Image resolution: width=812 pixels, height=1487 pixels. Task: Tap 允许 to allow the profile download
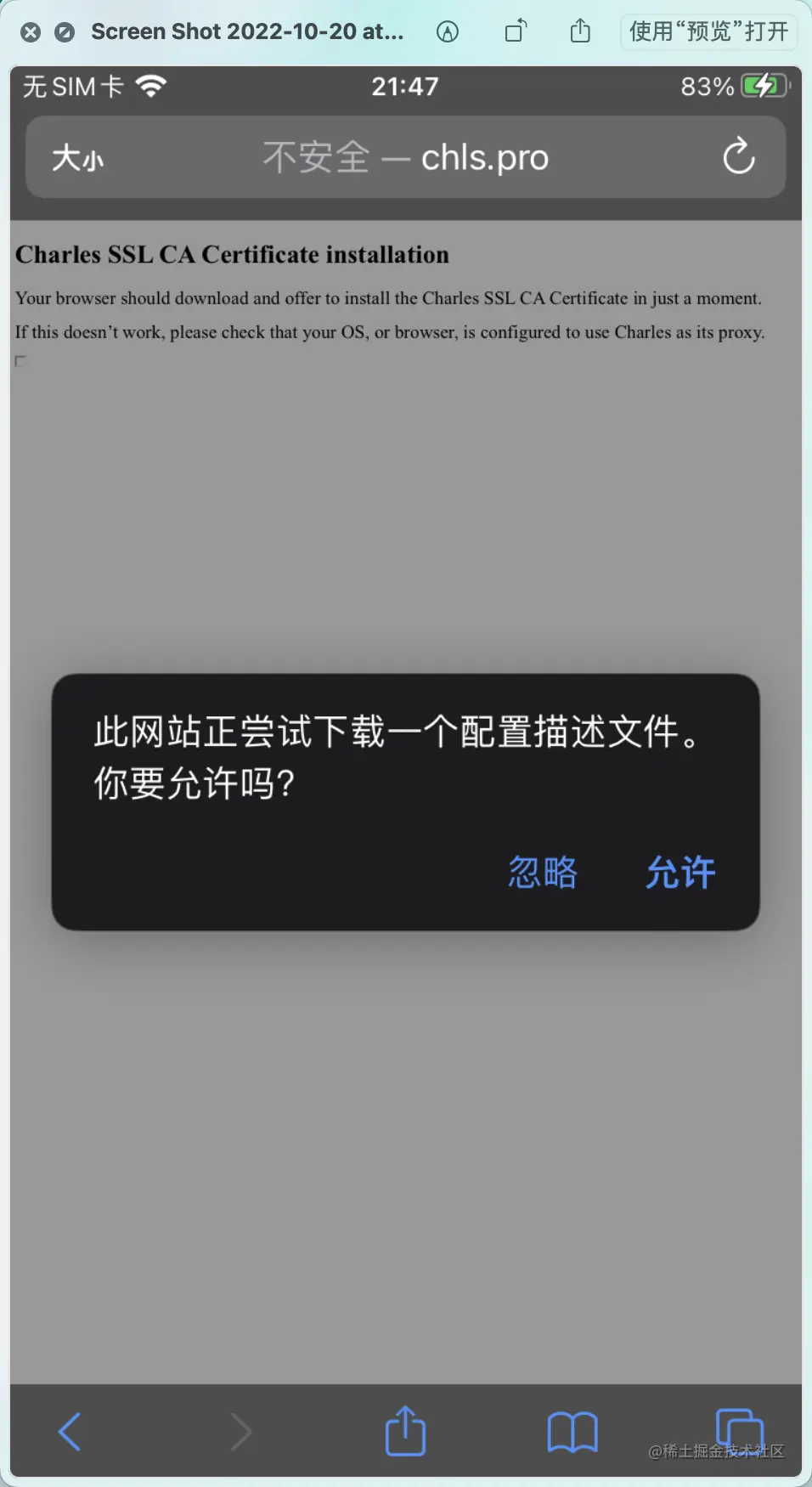pyautogui.click(x=680, y=873)
